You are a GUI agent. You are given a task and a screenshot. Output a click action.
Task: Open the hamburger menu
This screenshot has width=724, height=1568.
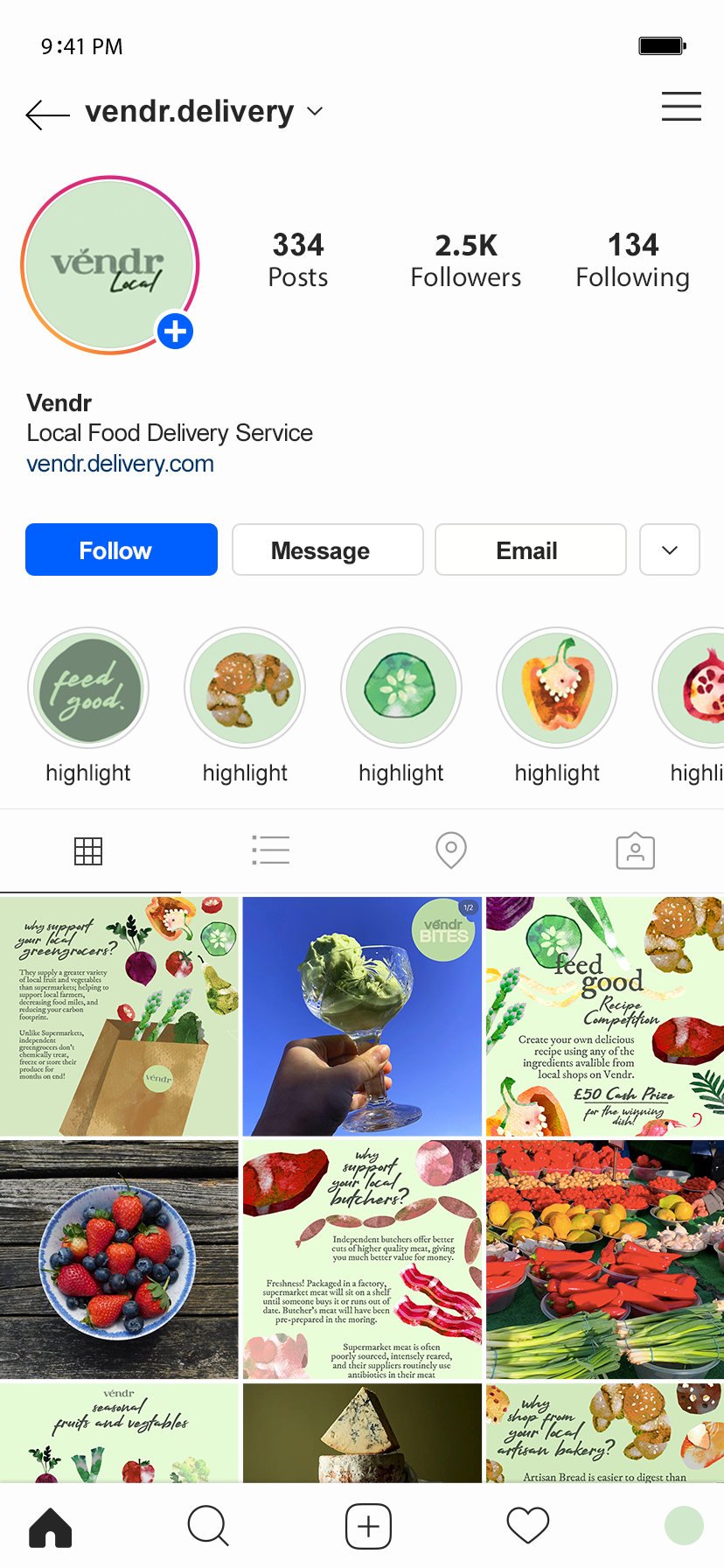681,107
